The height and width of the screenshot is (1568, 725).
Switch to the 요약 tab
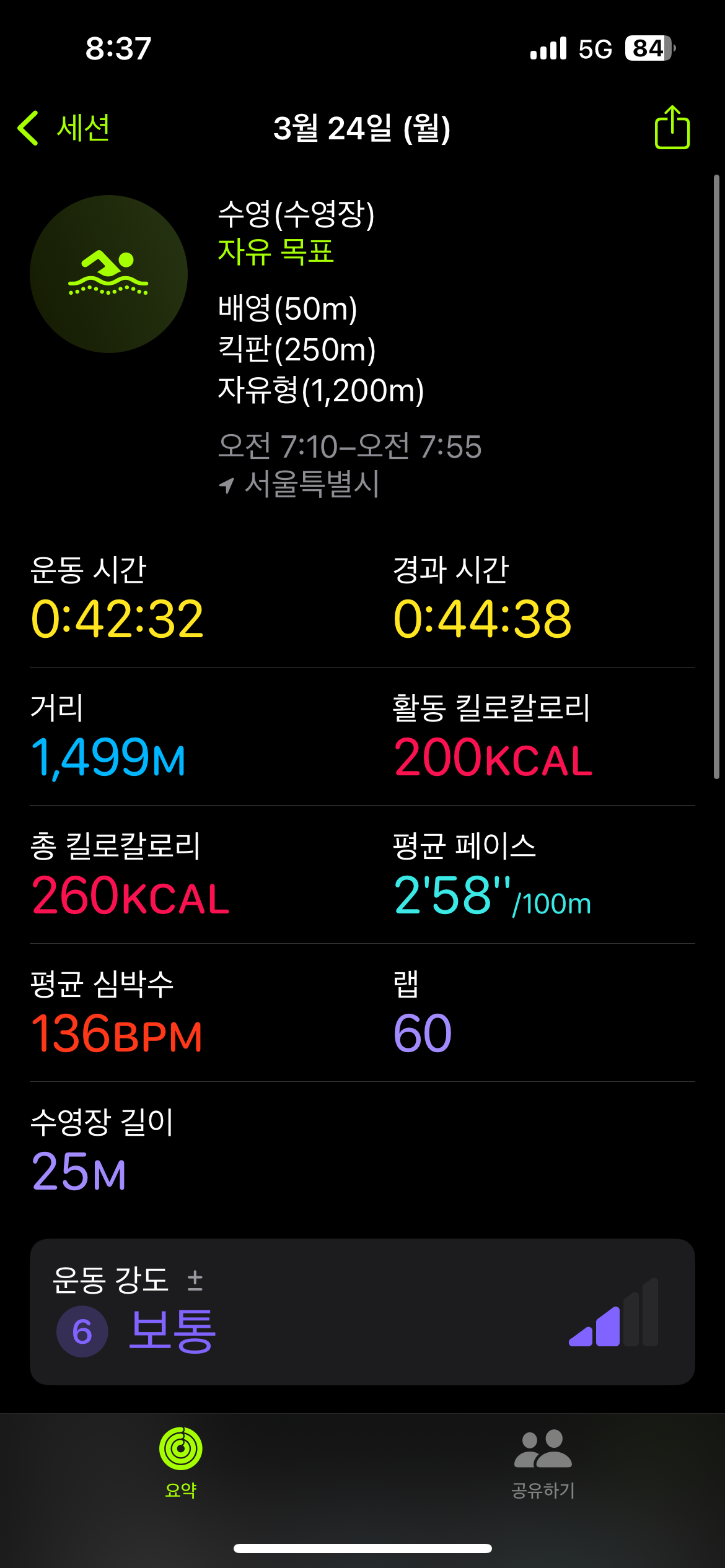(x=181, y=1462)
